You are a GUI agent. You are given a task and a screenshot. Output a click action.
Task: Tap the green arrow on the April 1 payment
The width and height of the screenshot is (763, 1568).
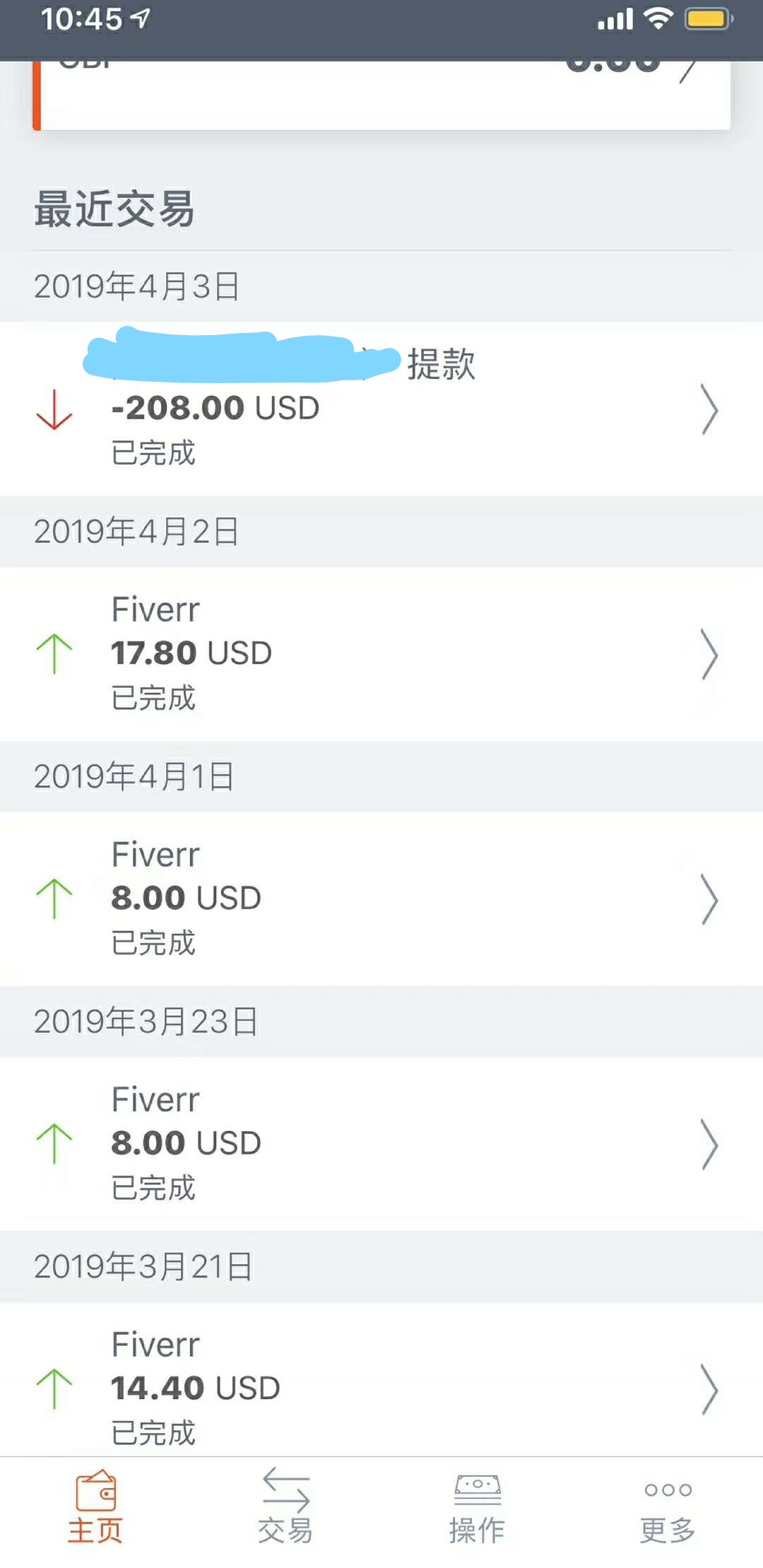click(53, 898)
